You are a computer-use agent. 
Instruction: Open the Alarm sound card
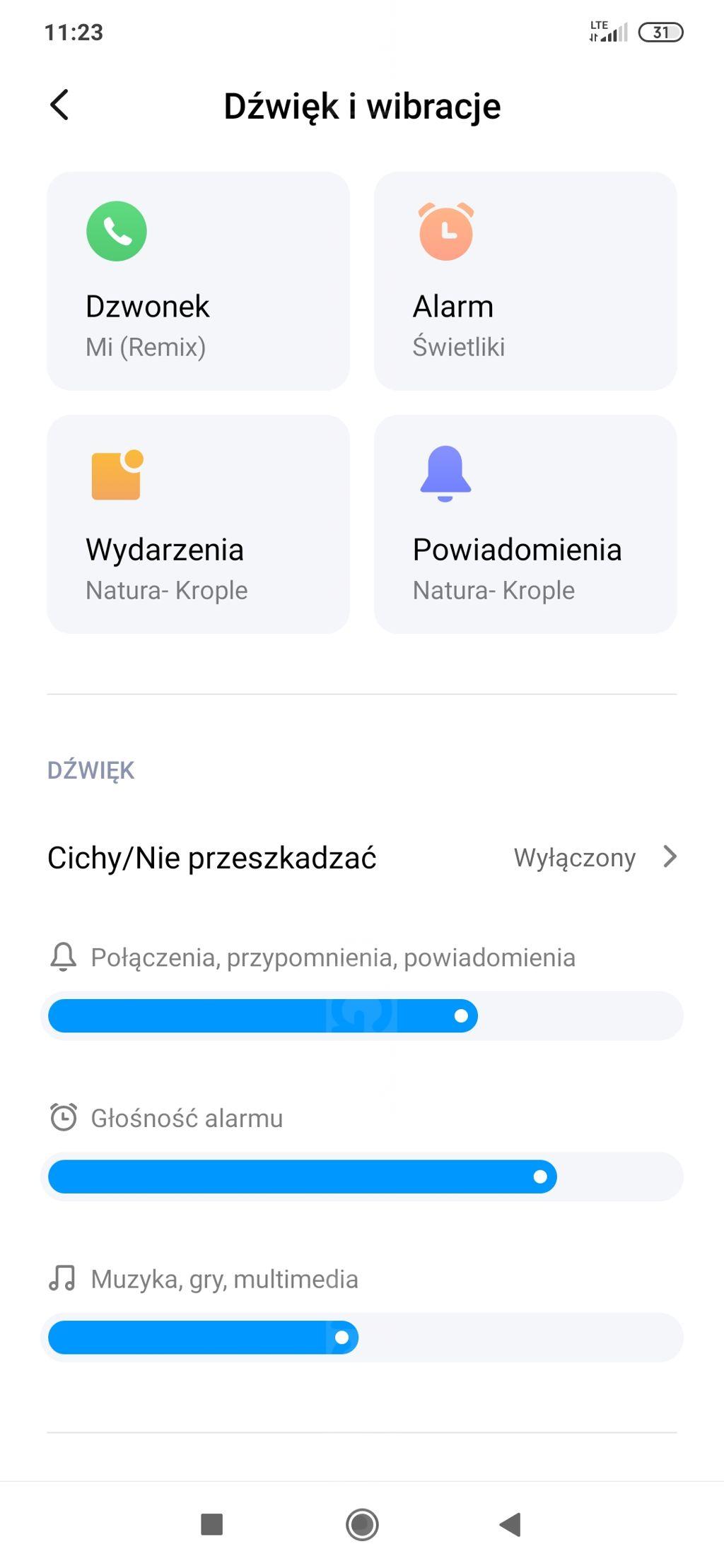point(525,281)
